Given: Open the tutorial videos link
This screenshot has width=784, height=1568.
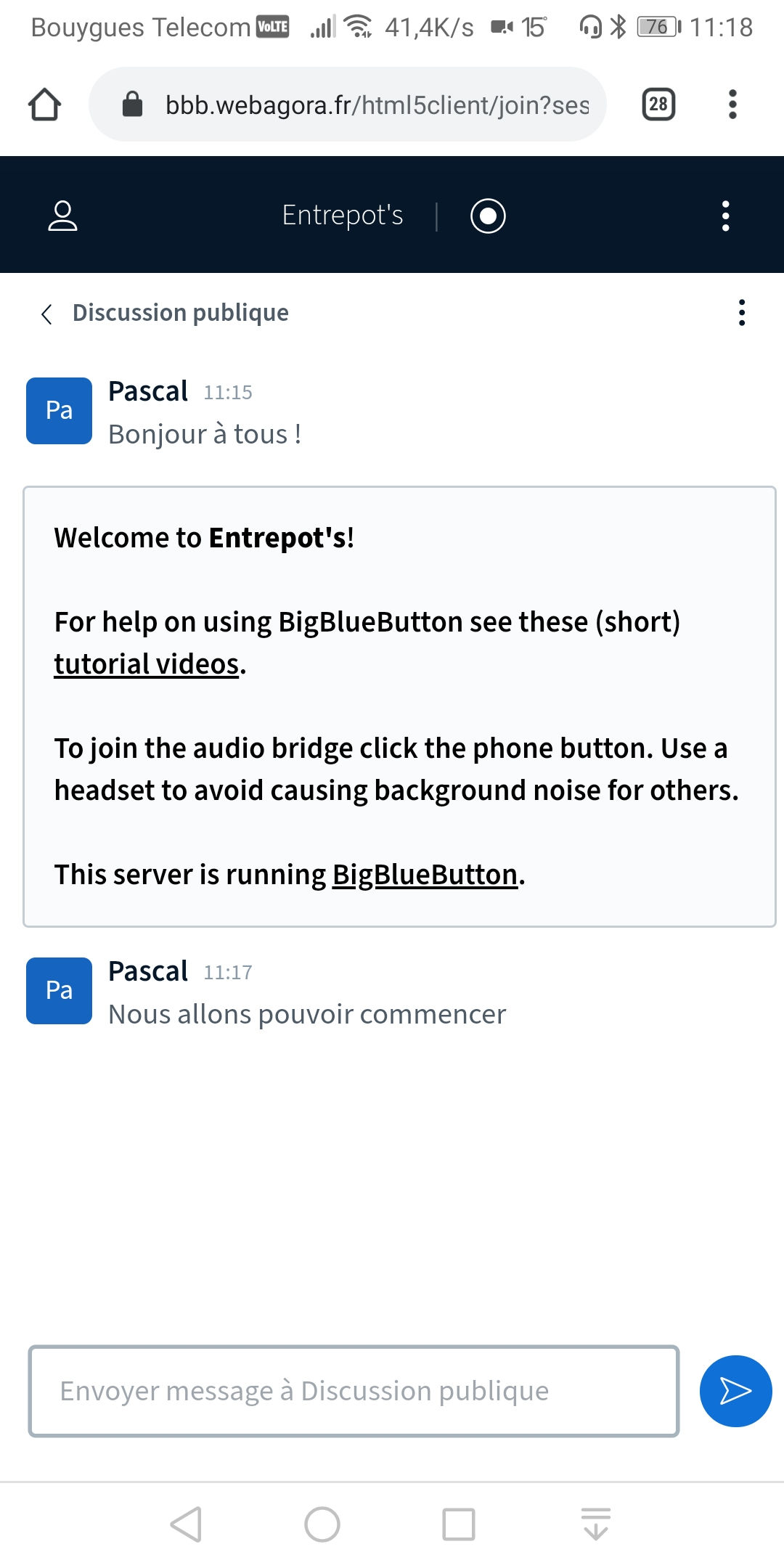Looking at the screenshot, I should point(147,664).
